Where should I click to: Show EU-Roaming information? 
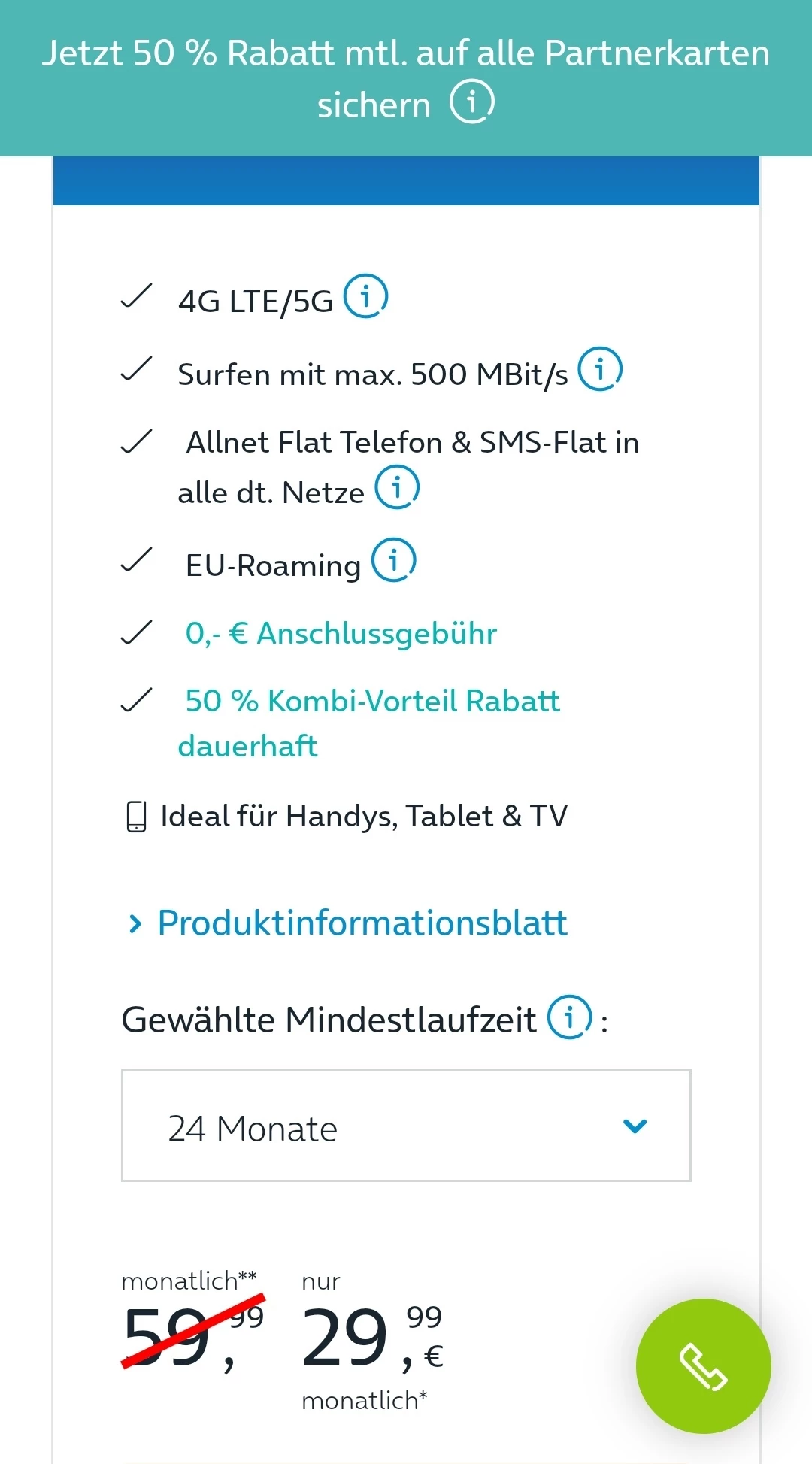393,560
